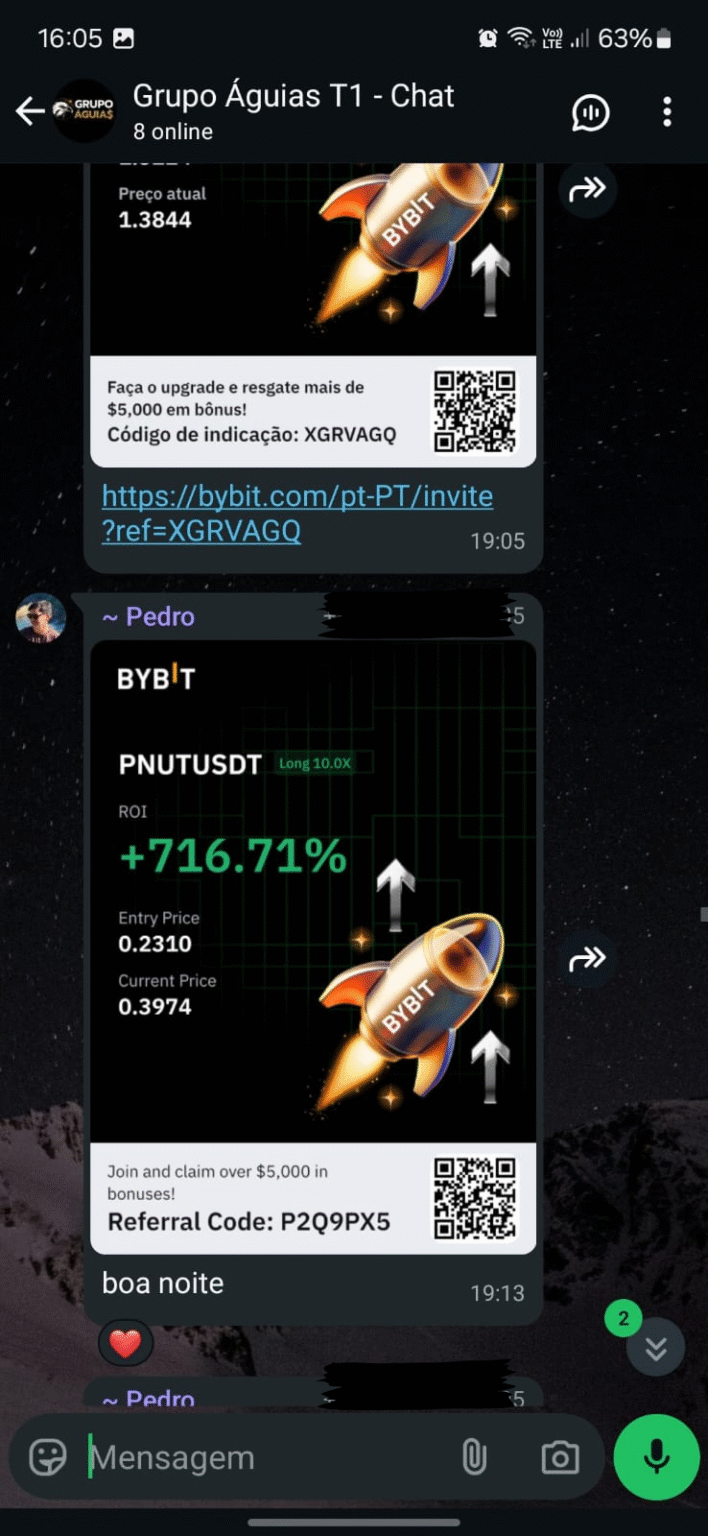
Task: Open Grupo Águias T1 group info
Action: point(293,110)
